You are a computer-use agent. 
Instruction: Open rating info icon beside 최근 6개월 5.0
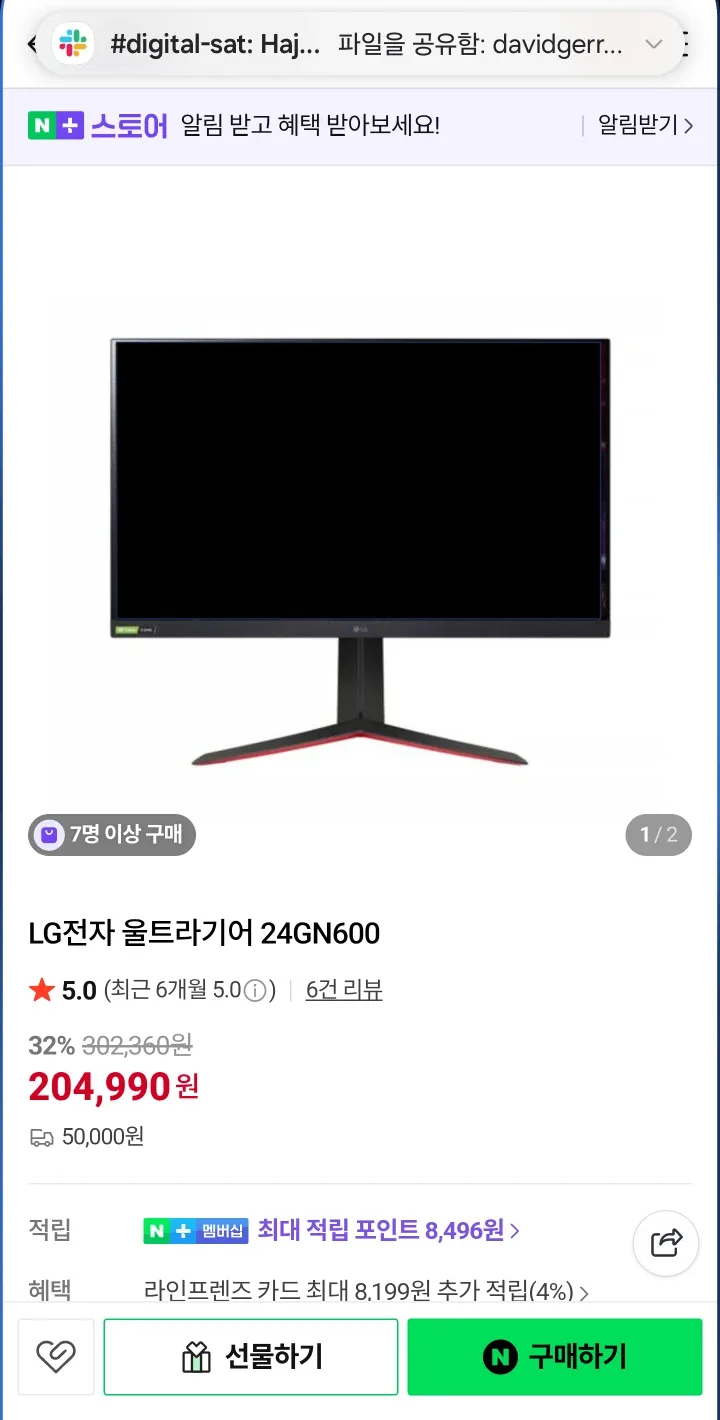click(255, 991)
